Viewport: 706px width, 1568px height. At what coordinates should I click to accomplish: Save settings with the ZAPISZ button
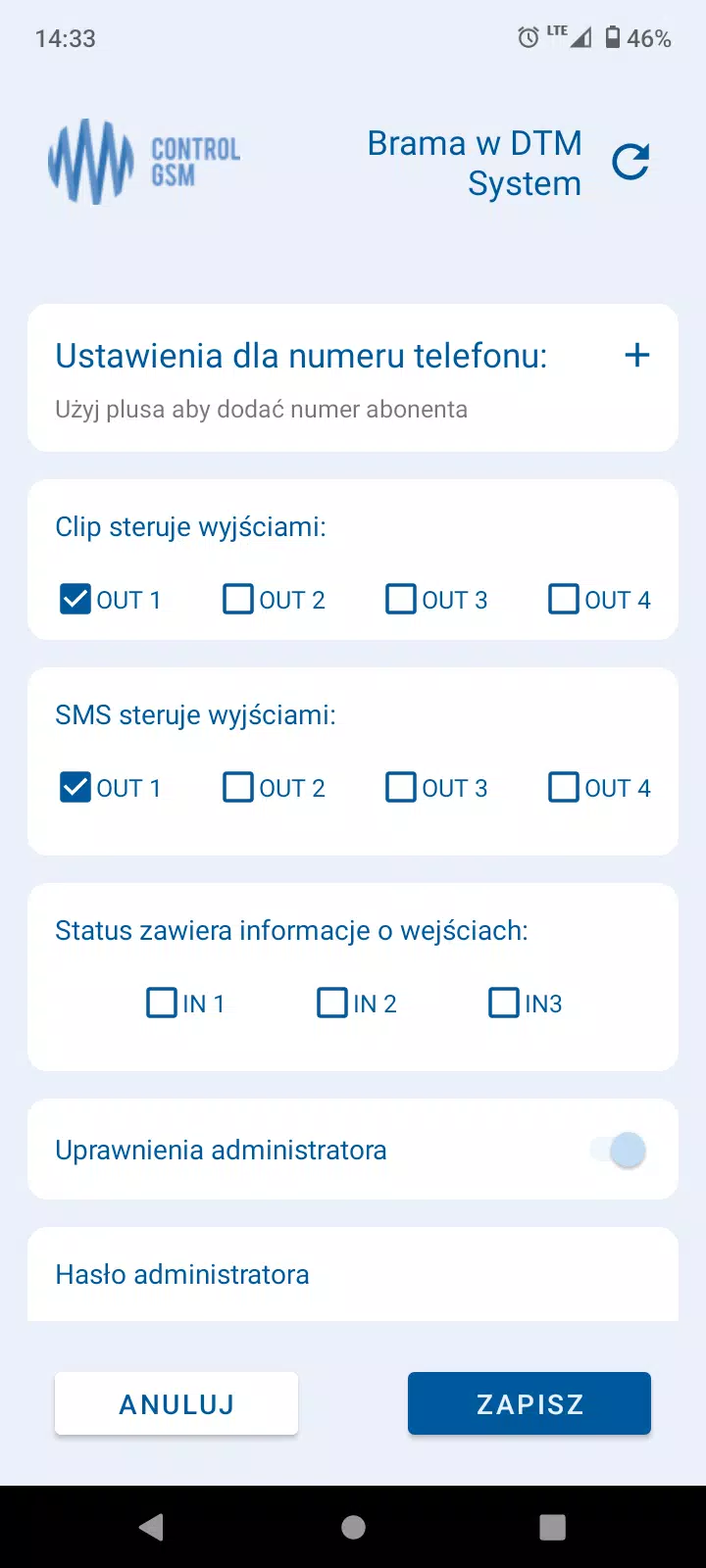(x=529, y=1403)
